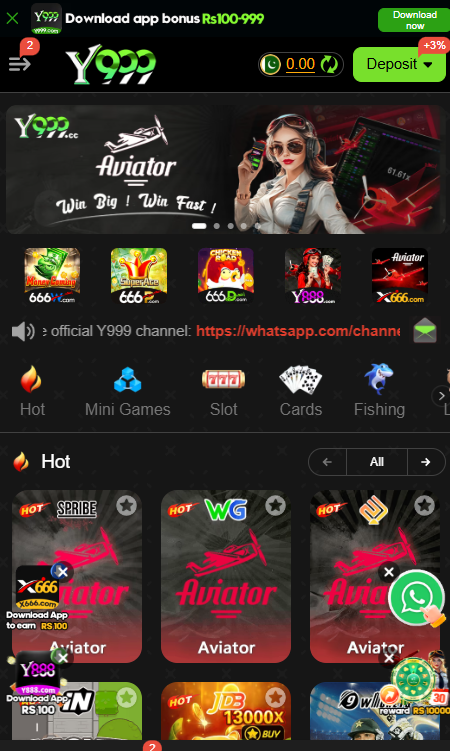The width and height of the screenshot is (450, 751).
Task: Open WhatsApp floating support button
Action: 417,598
